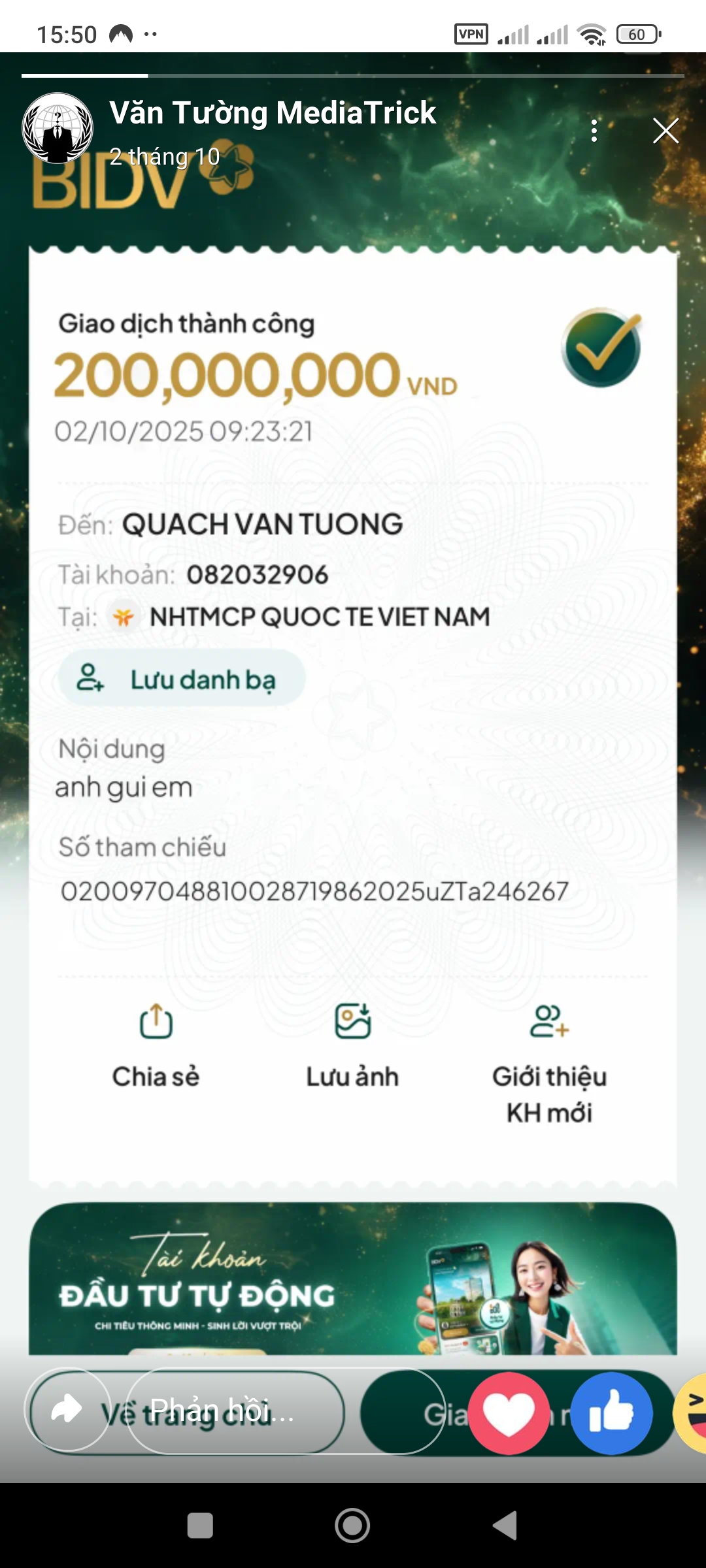React with the thumbs-up Like
The image size is (706, 1568).
click(611, 1413)
